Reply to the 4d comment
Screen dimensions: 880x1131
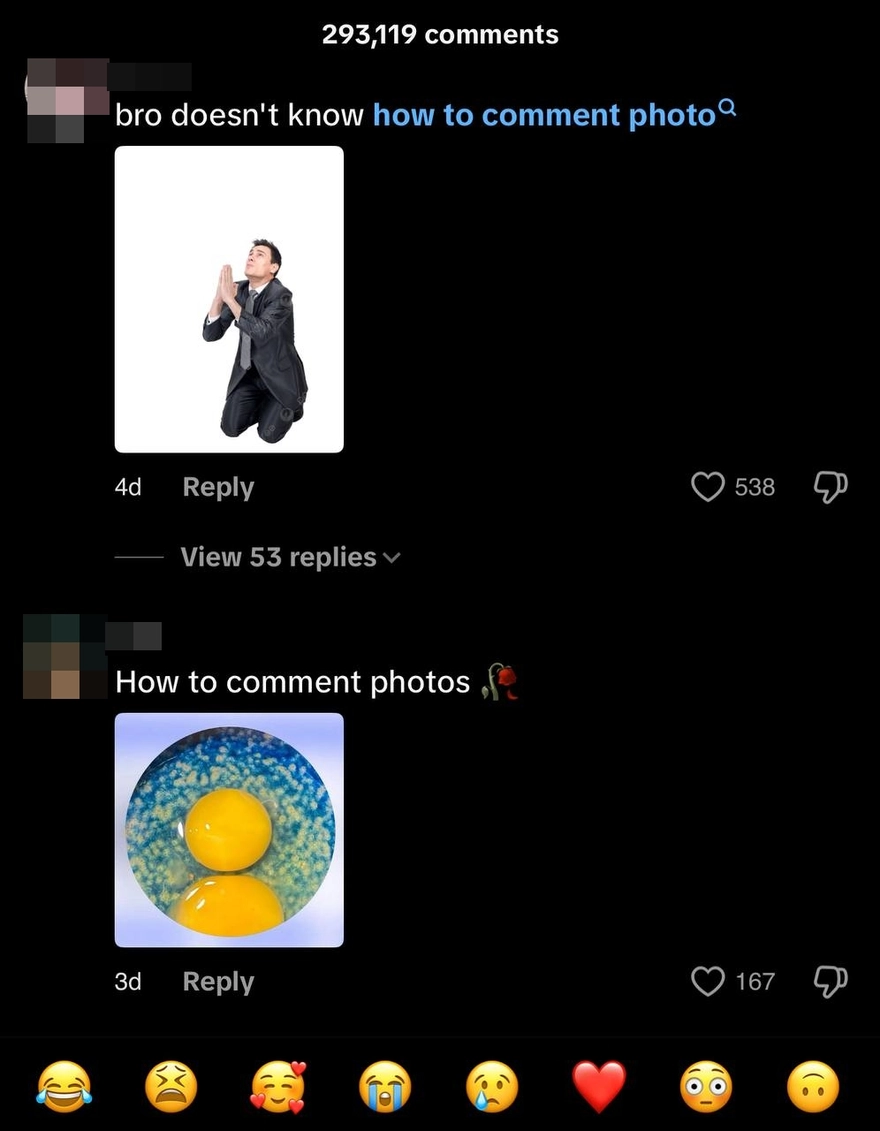pos(218,487)
